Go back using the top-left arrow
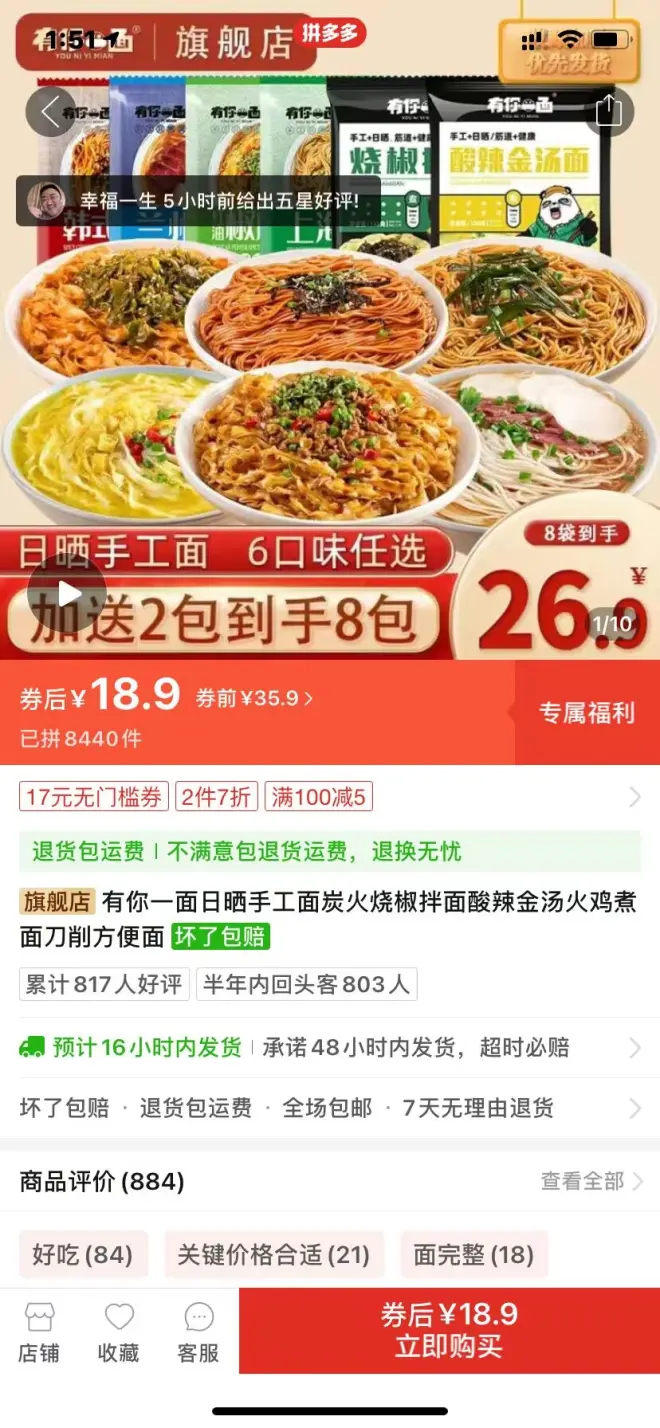 (x=50, y=112)
